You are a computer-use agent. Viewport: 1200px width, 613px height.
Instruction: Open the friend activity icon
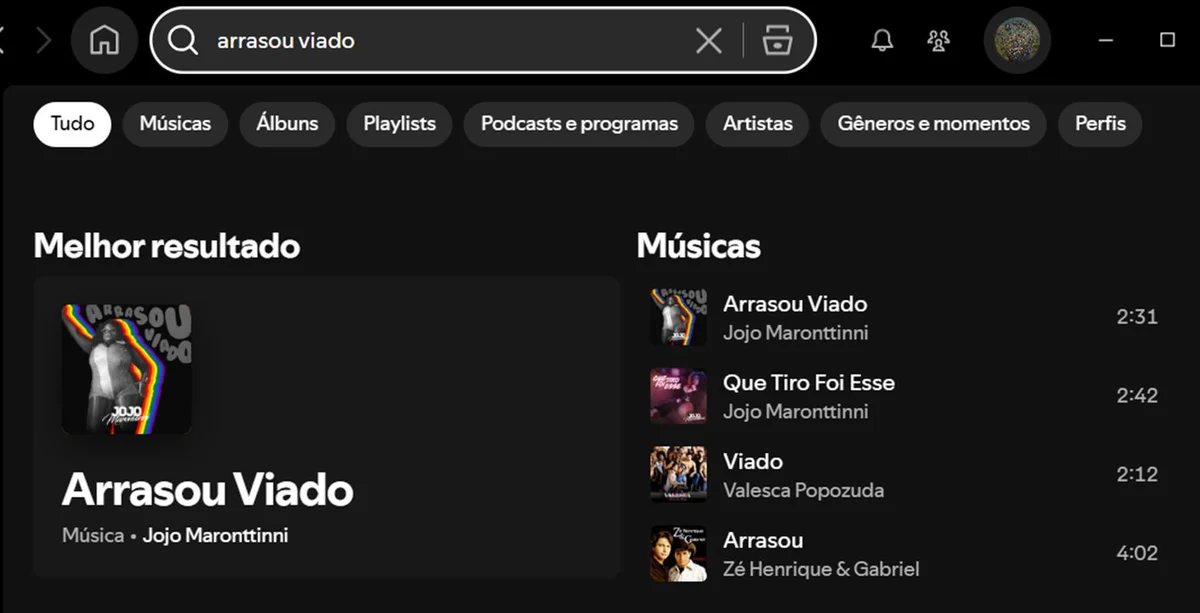coord(938,40)
